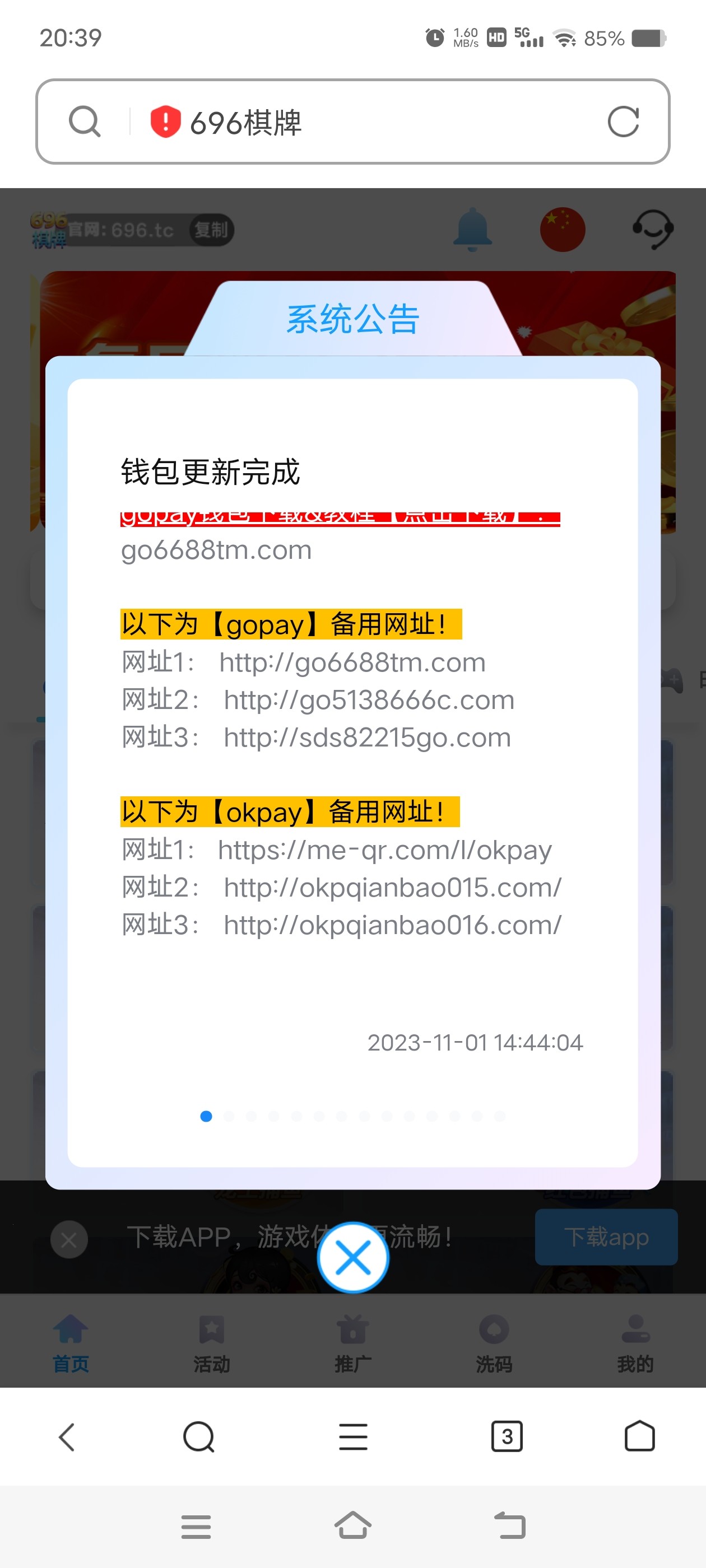The width and height of the screenshot is (706, 1568).
Task: Open the red gopay wallet download link
Action: pos(340,518)
